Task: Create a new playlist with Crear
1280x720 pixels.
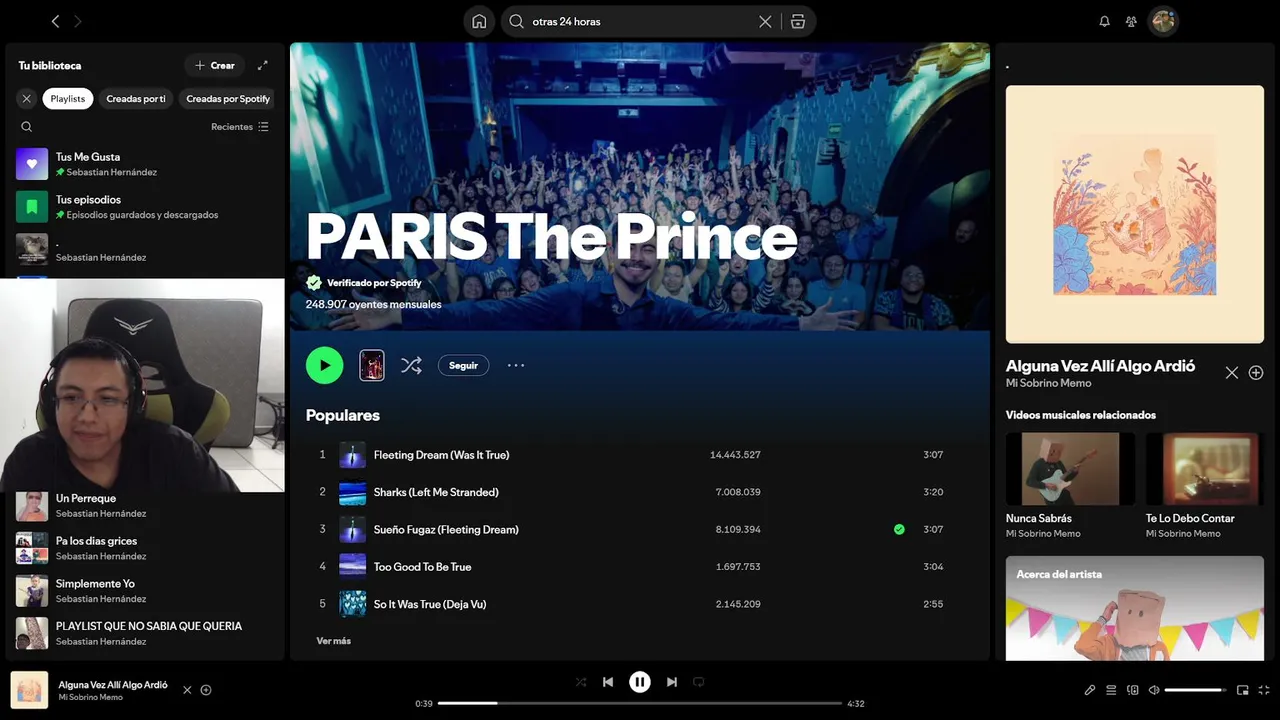Action: [214, 65]
